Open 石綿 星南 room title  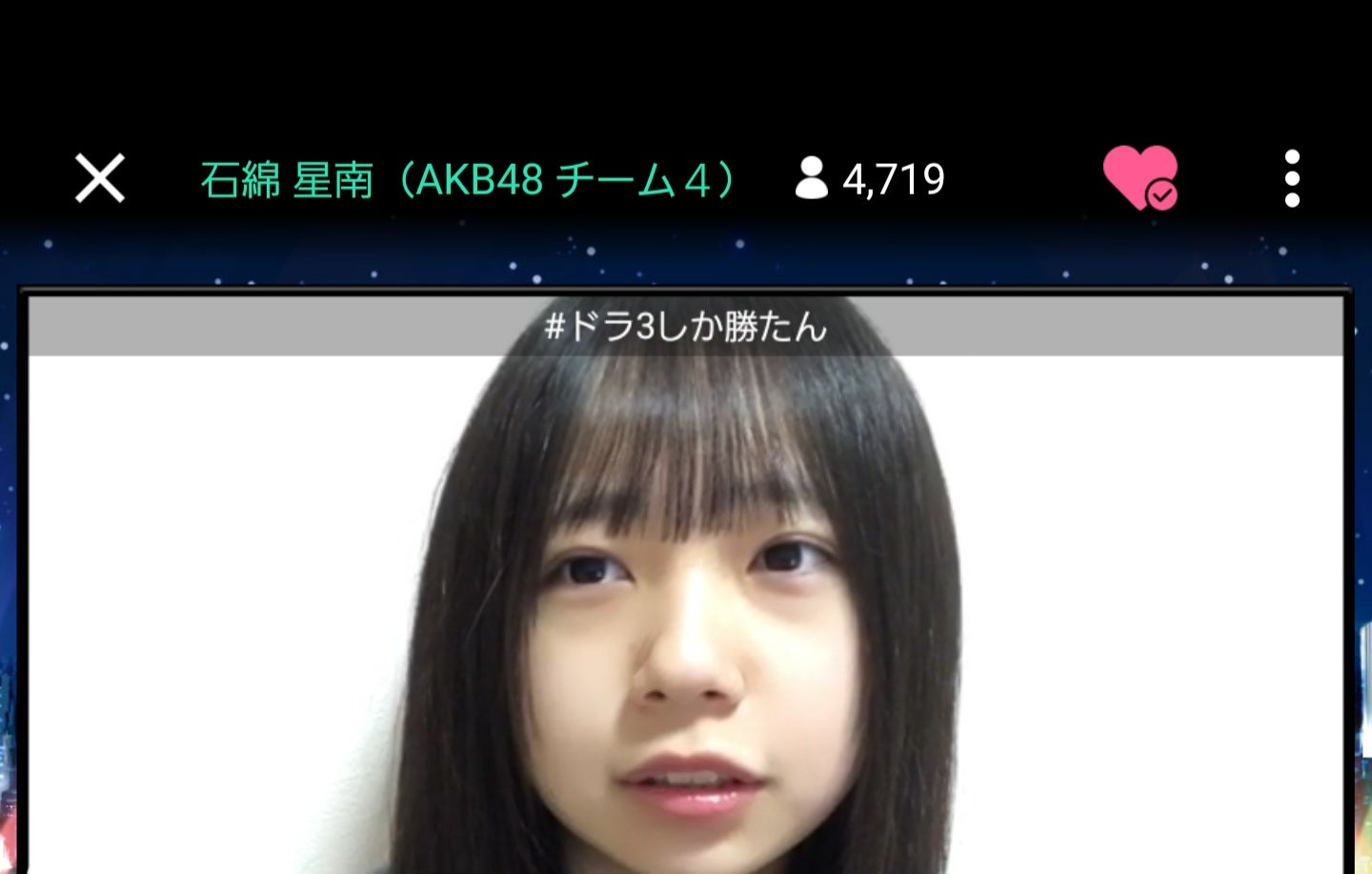tap(469, 179)
